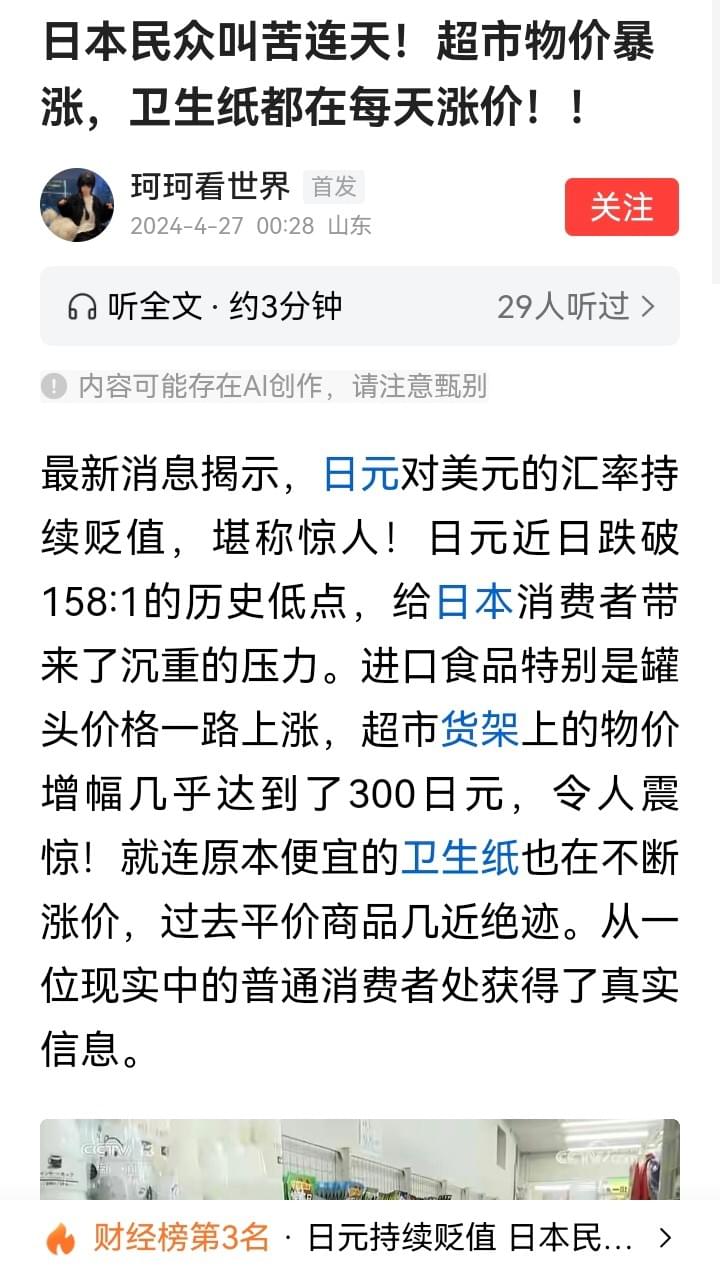Viewport: 720px width, 1270px height.
Task: Follow the author 珂珂看世界
Action: (621, 207)
